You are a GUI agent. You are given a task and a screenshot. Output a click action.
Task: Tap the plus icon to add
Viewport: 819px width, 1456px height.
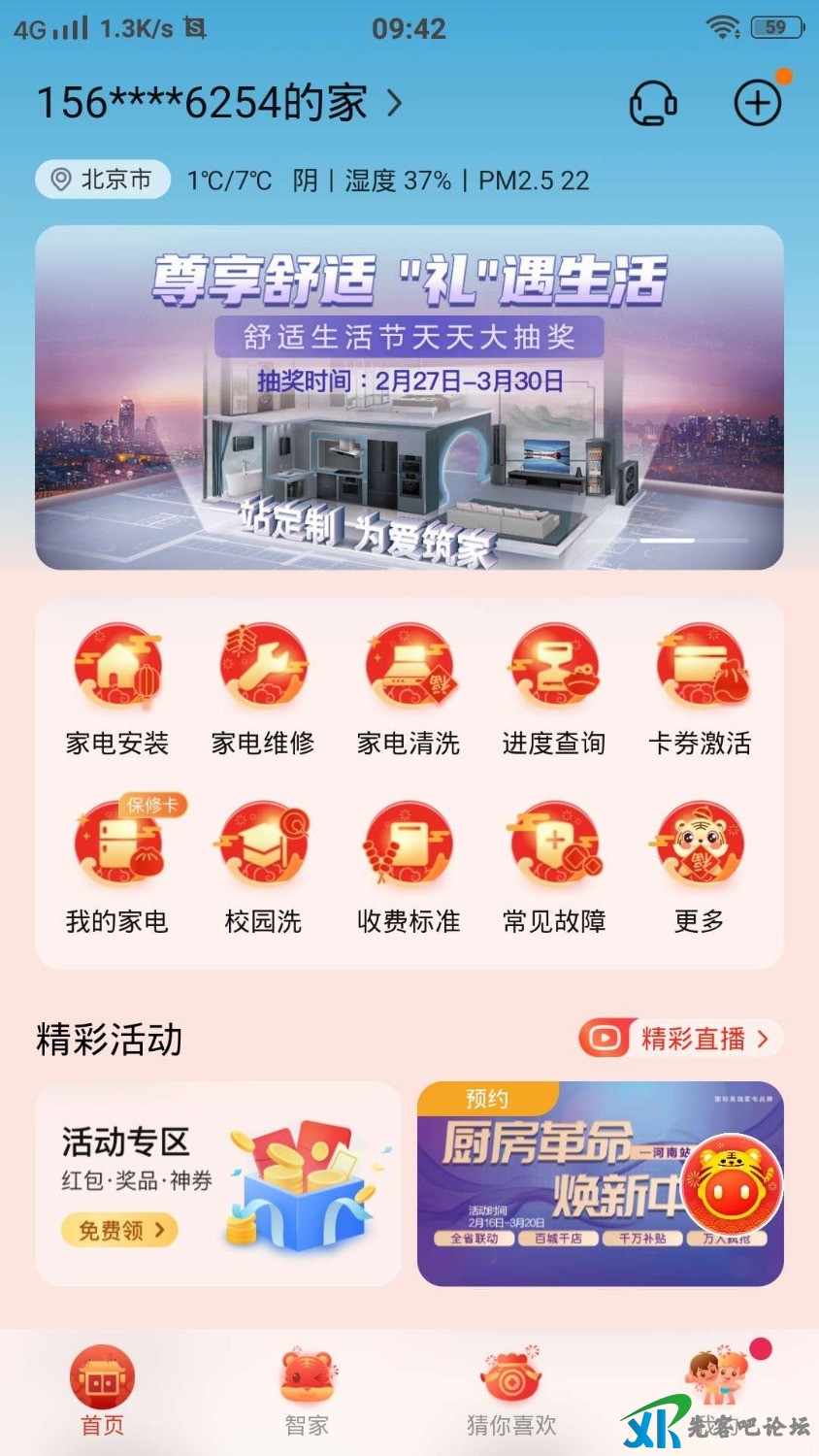[757, 103]
